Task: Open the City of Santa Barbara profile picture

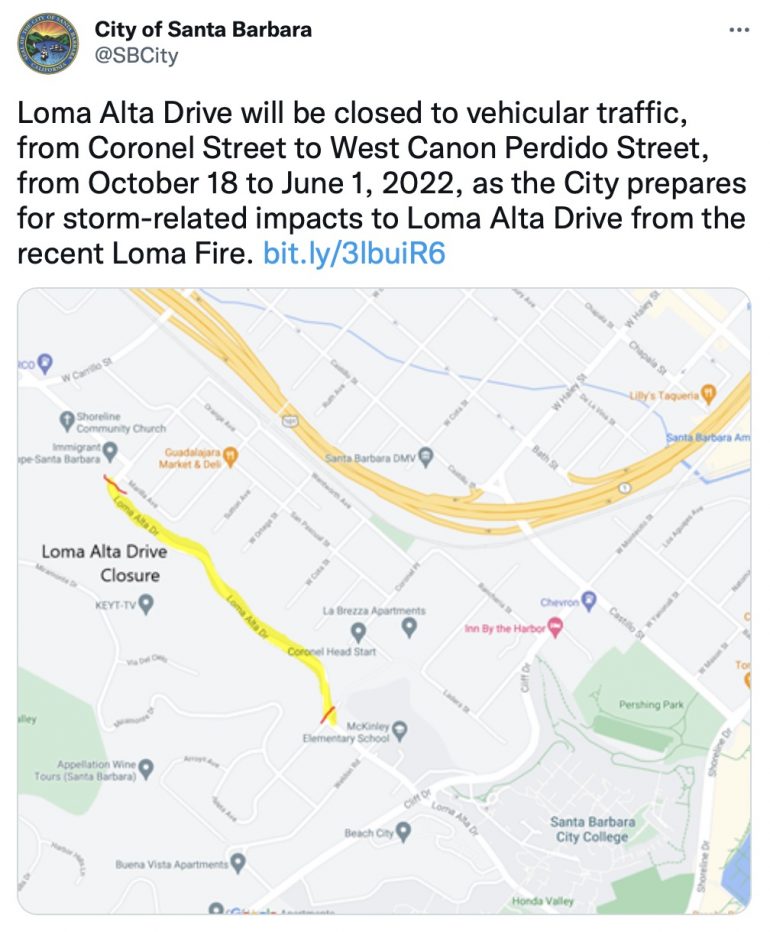Action: (x=51, y=43)
